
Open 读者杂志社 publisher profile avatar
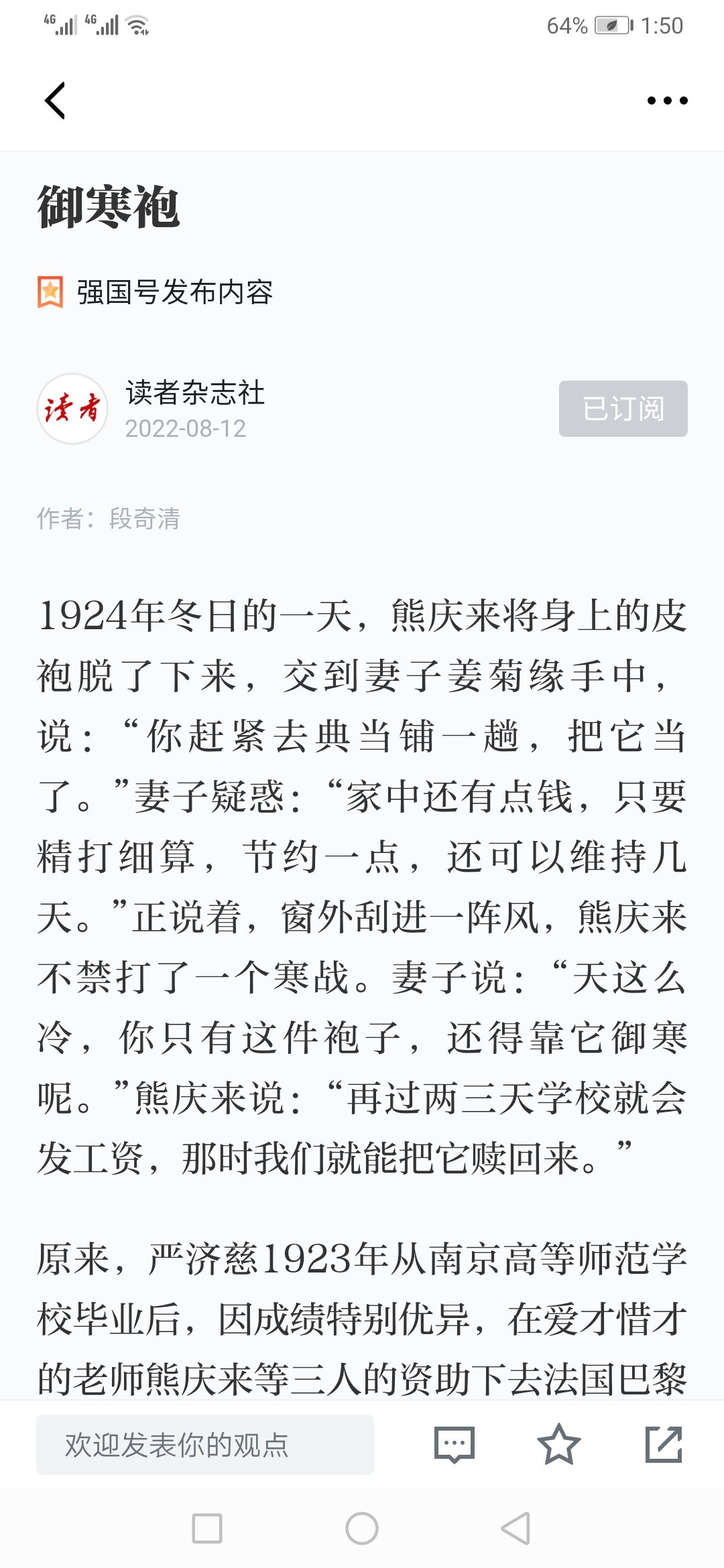72,409
